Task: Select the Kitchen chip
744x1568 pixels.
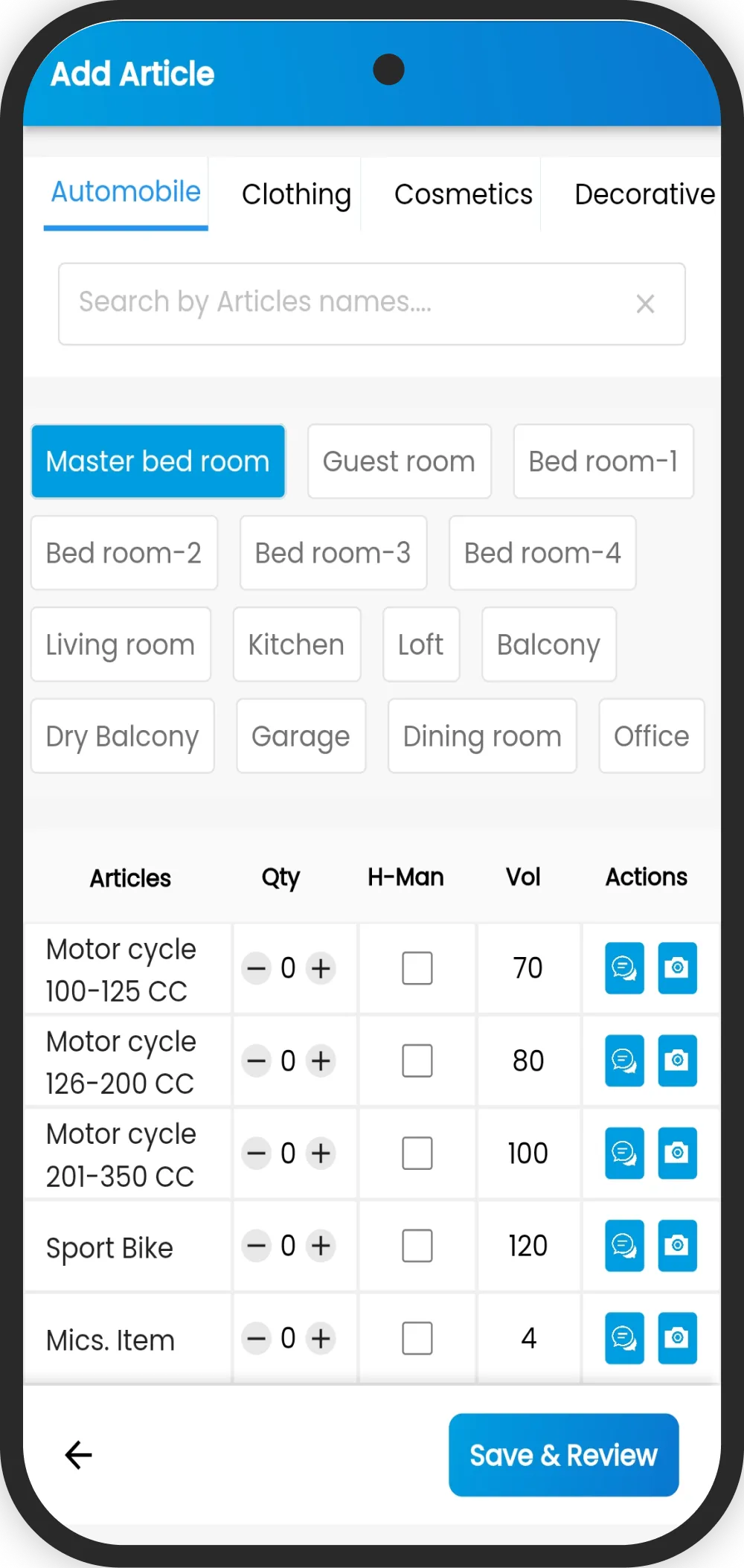Action: [x=296, y=644]
